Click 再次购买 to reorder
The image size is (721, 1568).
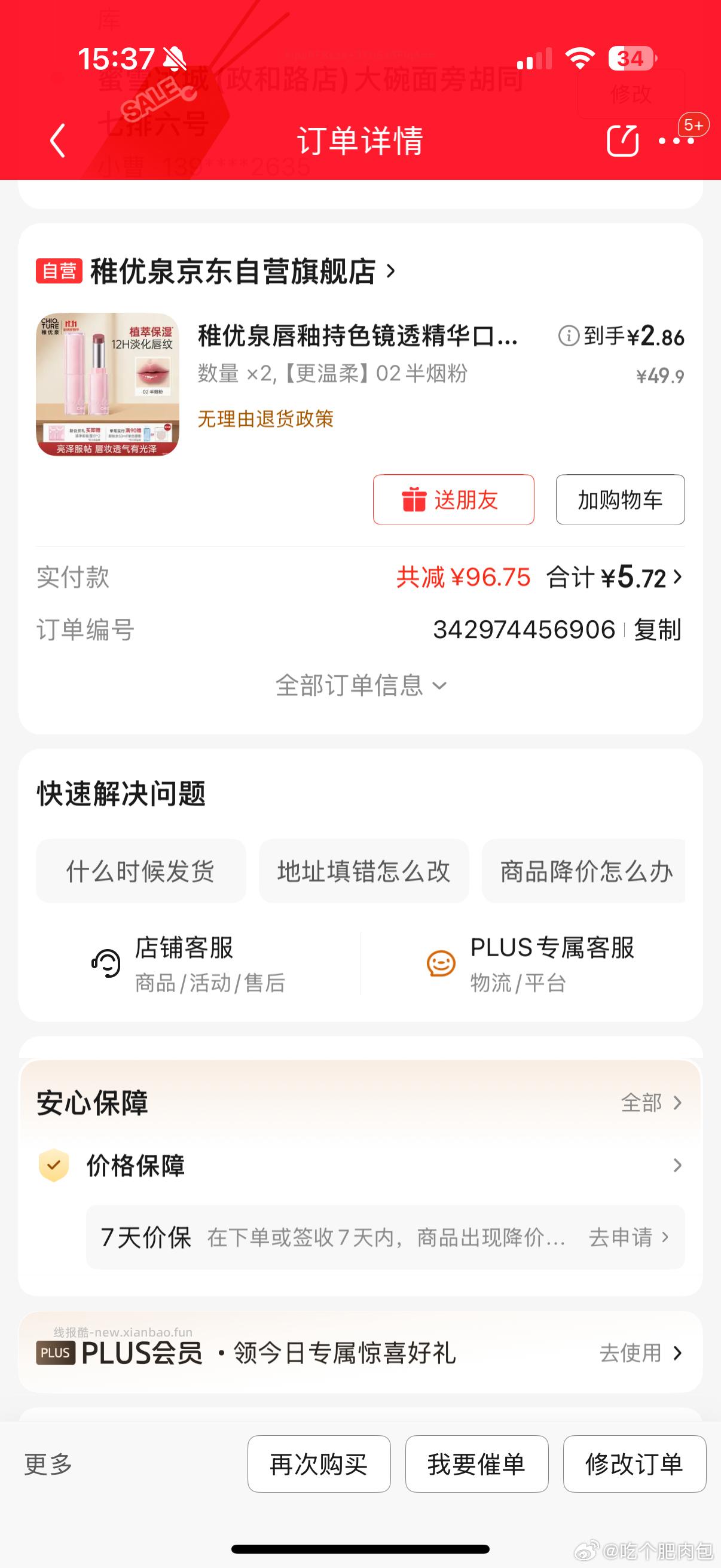(319, 1465)
